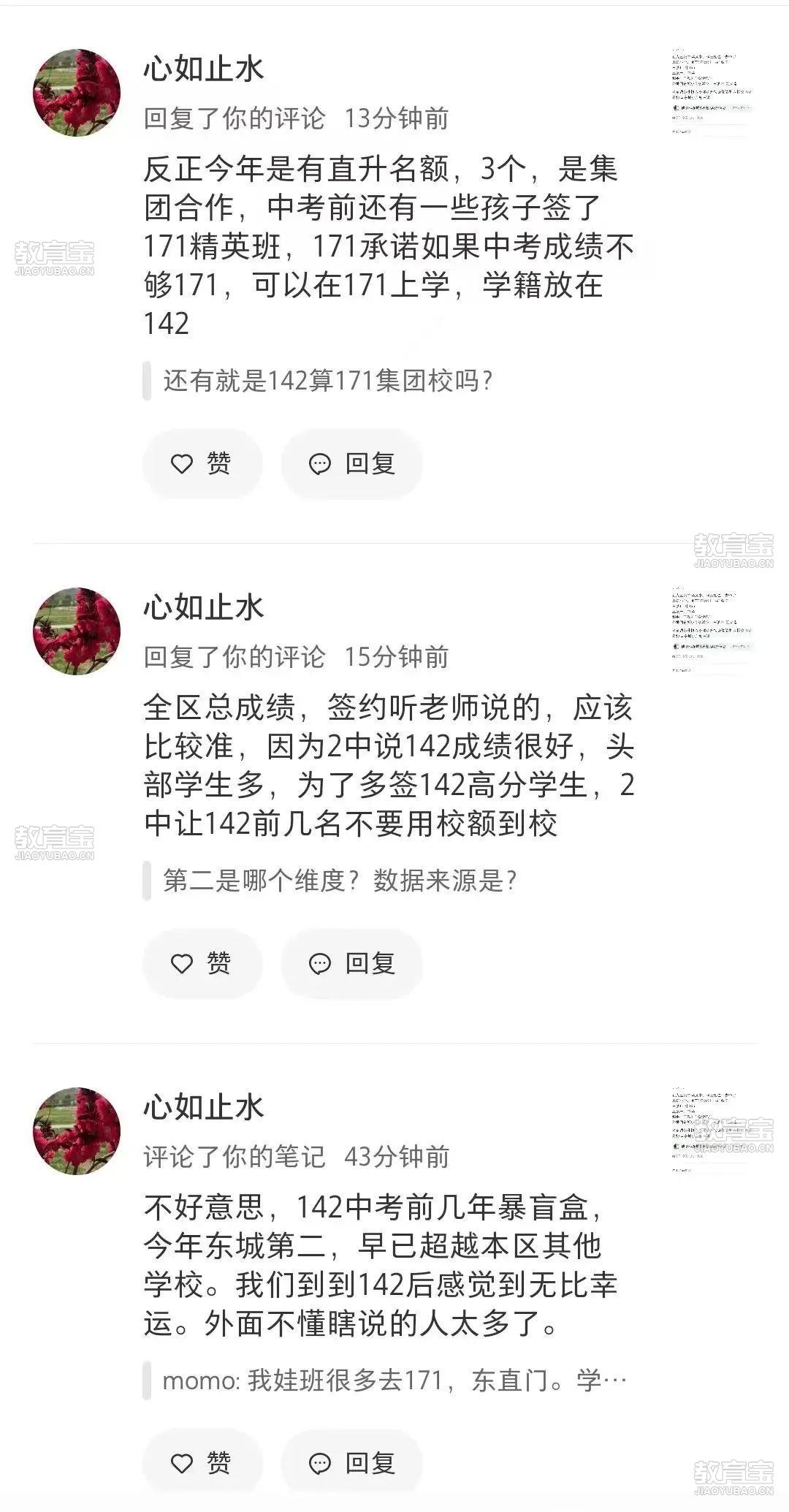789x1512 pixels.
Task: Reply to the comment posted 15分钟前
Action: [x=352, y=963]
